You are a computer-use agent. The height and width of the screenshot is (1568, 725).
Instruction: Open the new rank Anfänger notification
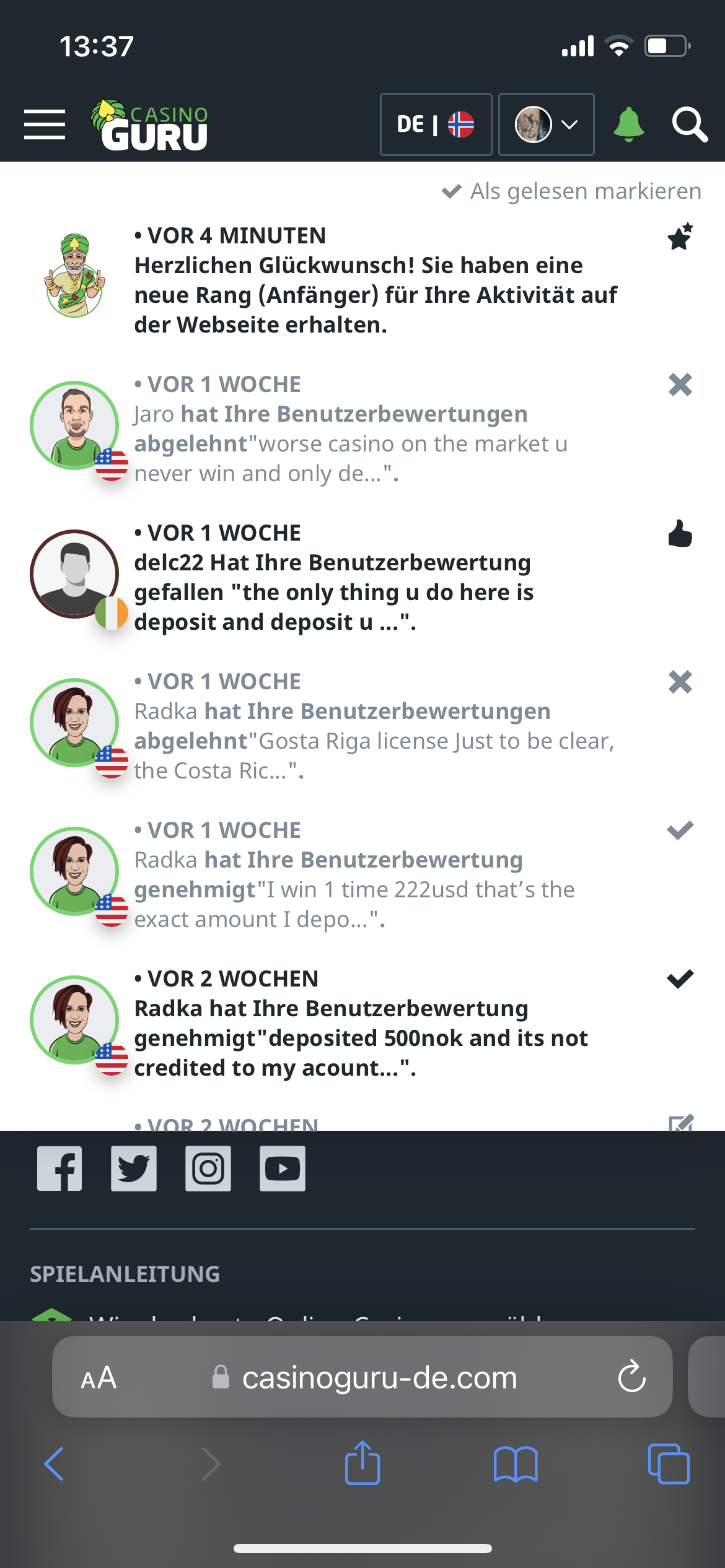click(376, 281)
